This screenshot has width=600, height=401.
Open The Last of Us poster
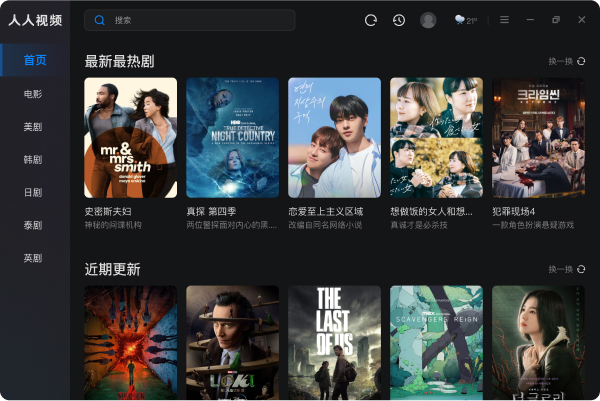334,342
